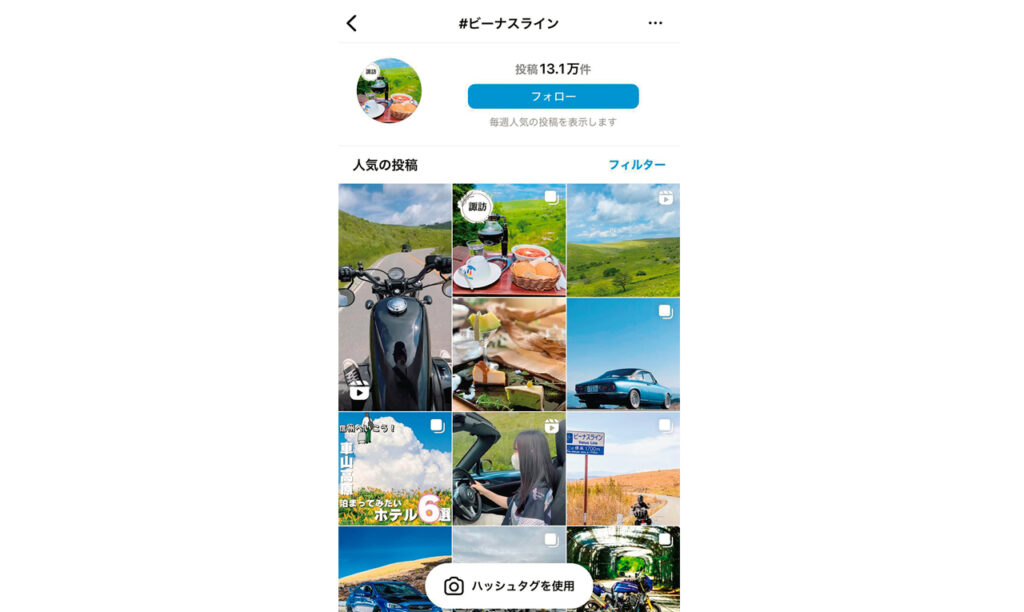Follow the #ビーナスライン hashtag
1024x612 pixels.
pyautogui.click(x=553, y=96)
